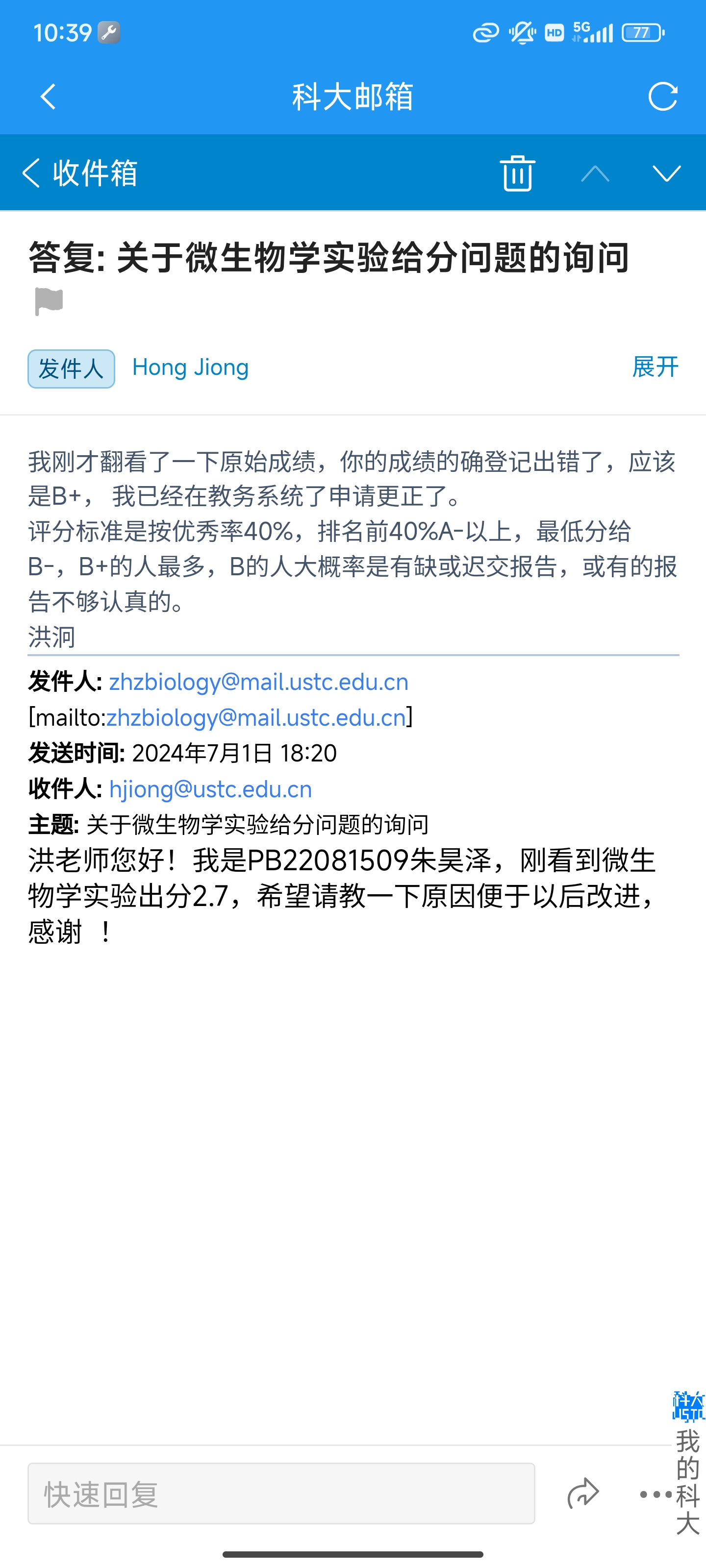706x1568 pixels.
Task: Go to the previous email with the up arrow
Action: pos(595,174)
